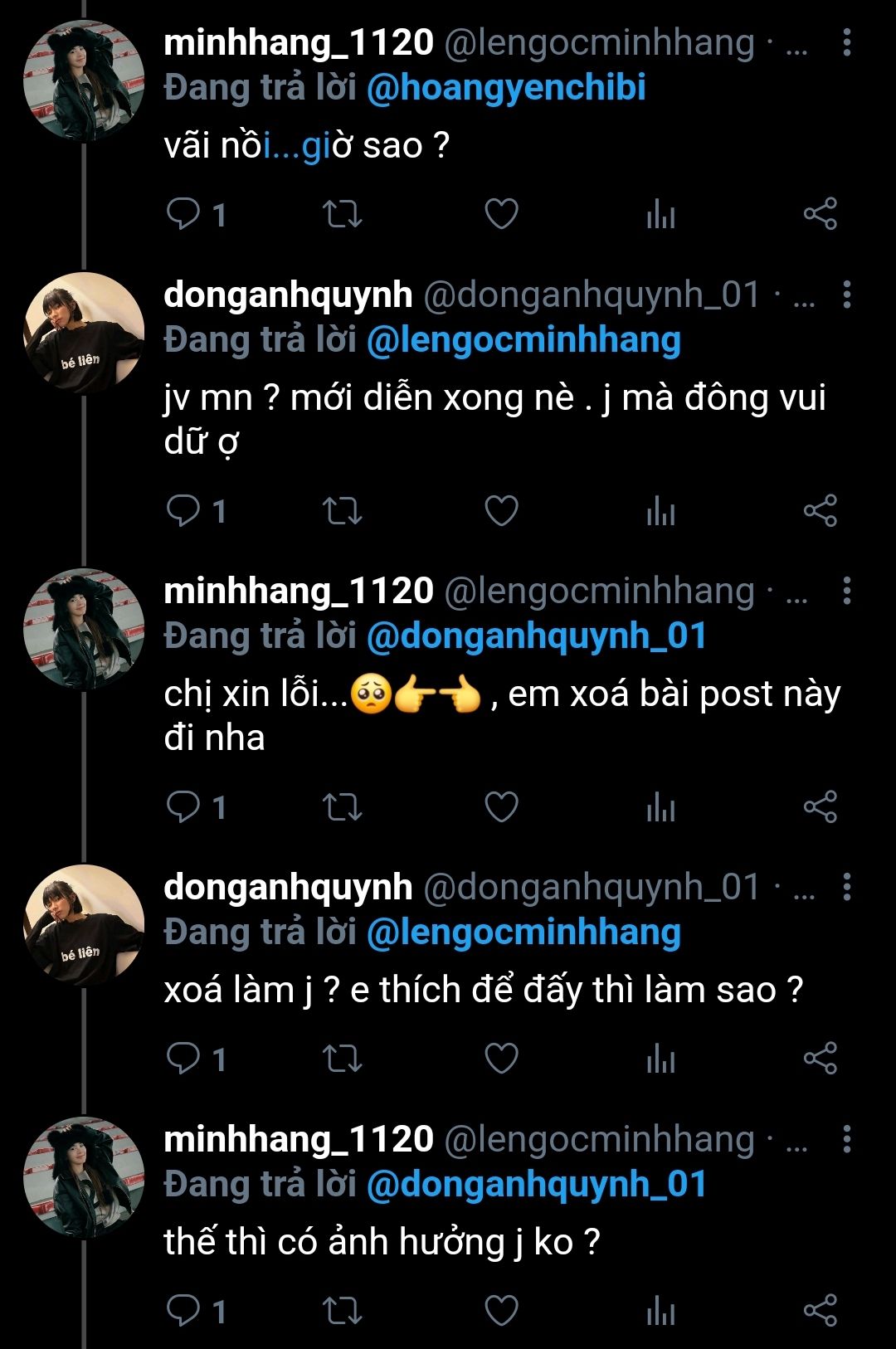Viewport: 896px width, 1349px height.
Task: Open minhhang_1120's avatar on the "vãi nồi" tweet
Action: pos(84,80)
